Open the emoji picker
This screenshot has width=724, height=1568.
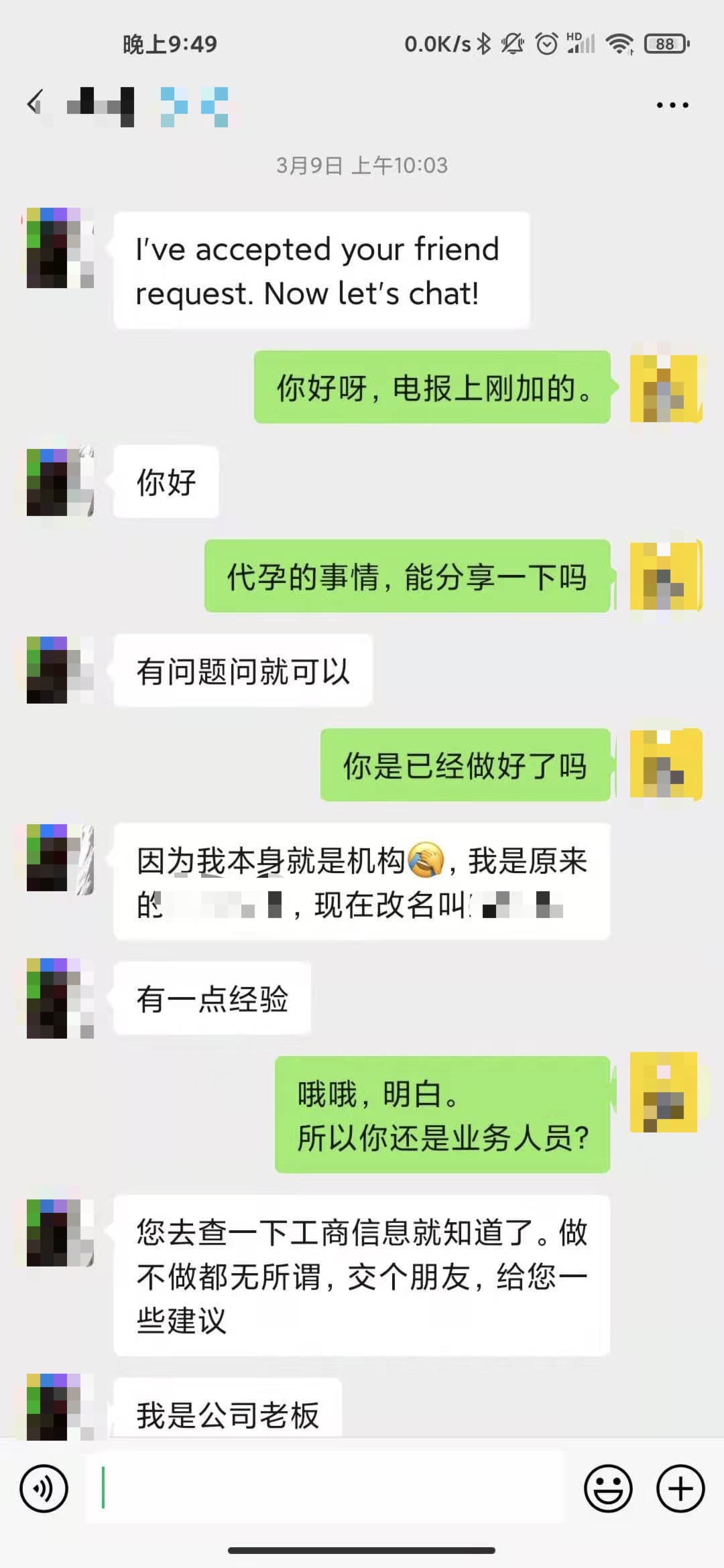(608, 1489)
